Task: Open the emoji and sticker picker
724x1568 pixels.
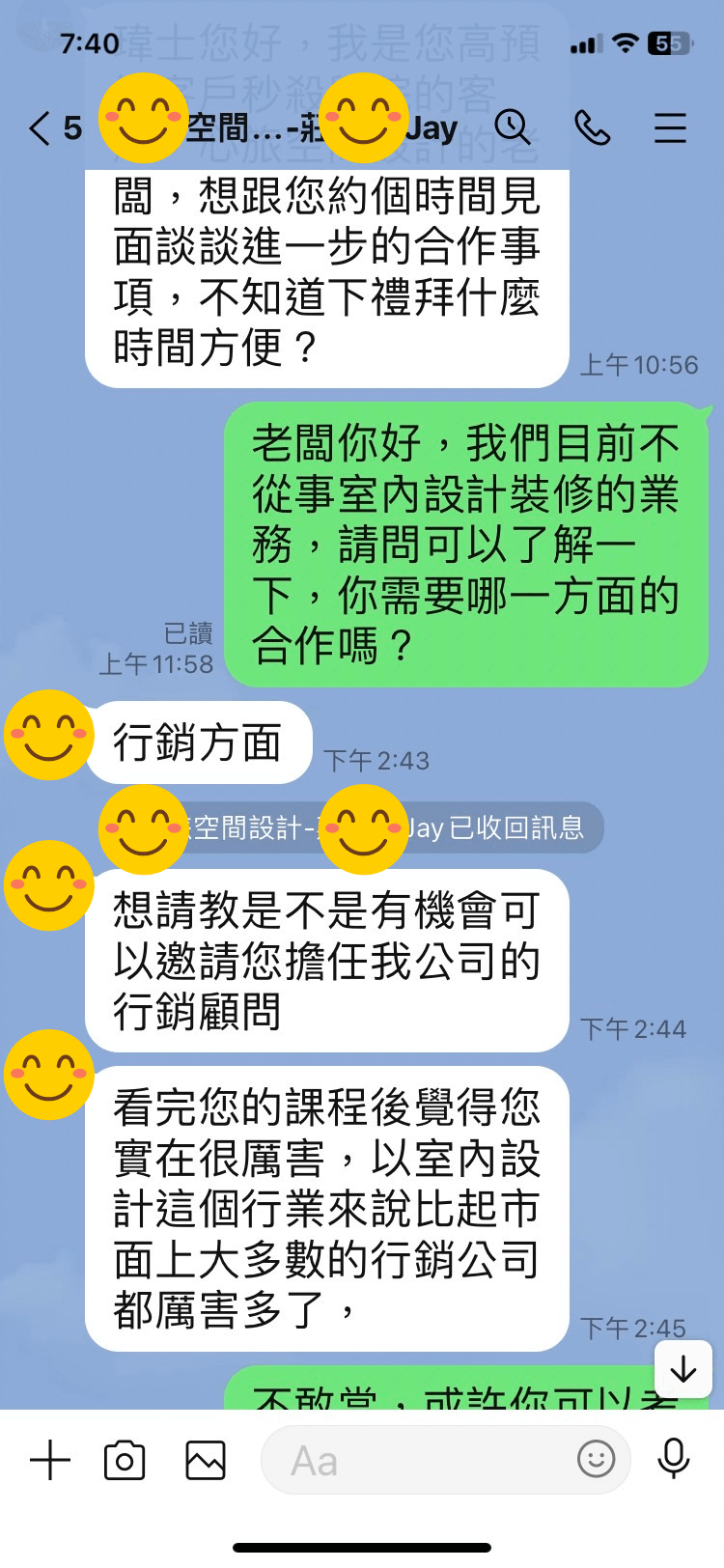Action: (x=596, y=1459)
